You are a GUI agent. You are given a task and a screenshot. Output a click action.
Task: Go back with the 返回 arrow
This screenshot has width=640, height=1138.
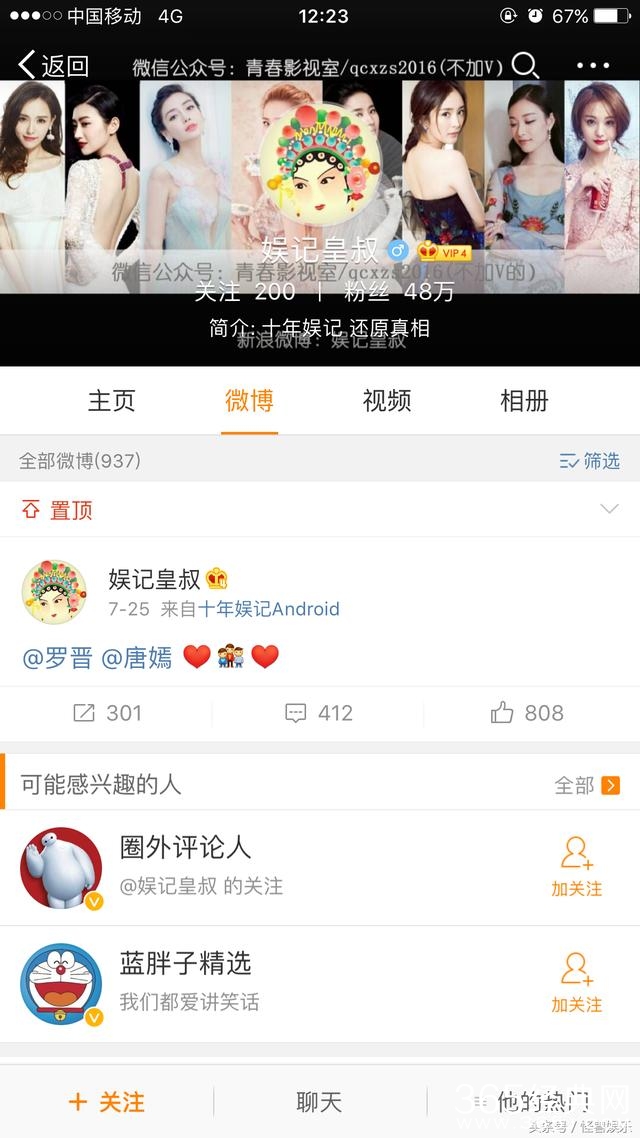tap(54, 66)
